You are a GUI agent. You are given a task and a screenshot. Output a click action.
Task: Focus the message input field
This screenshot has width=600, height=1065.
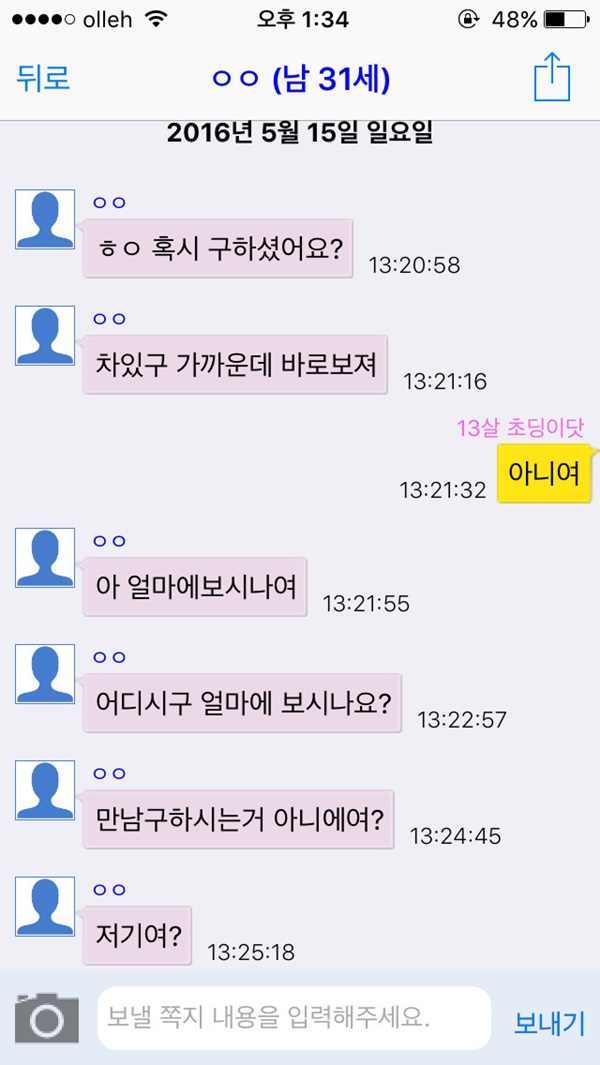tap(293, 1018)
